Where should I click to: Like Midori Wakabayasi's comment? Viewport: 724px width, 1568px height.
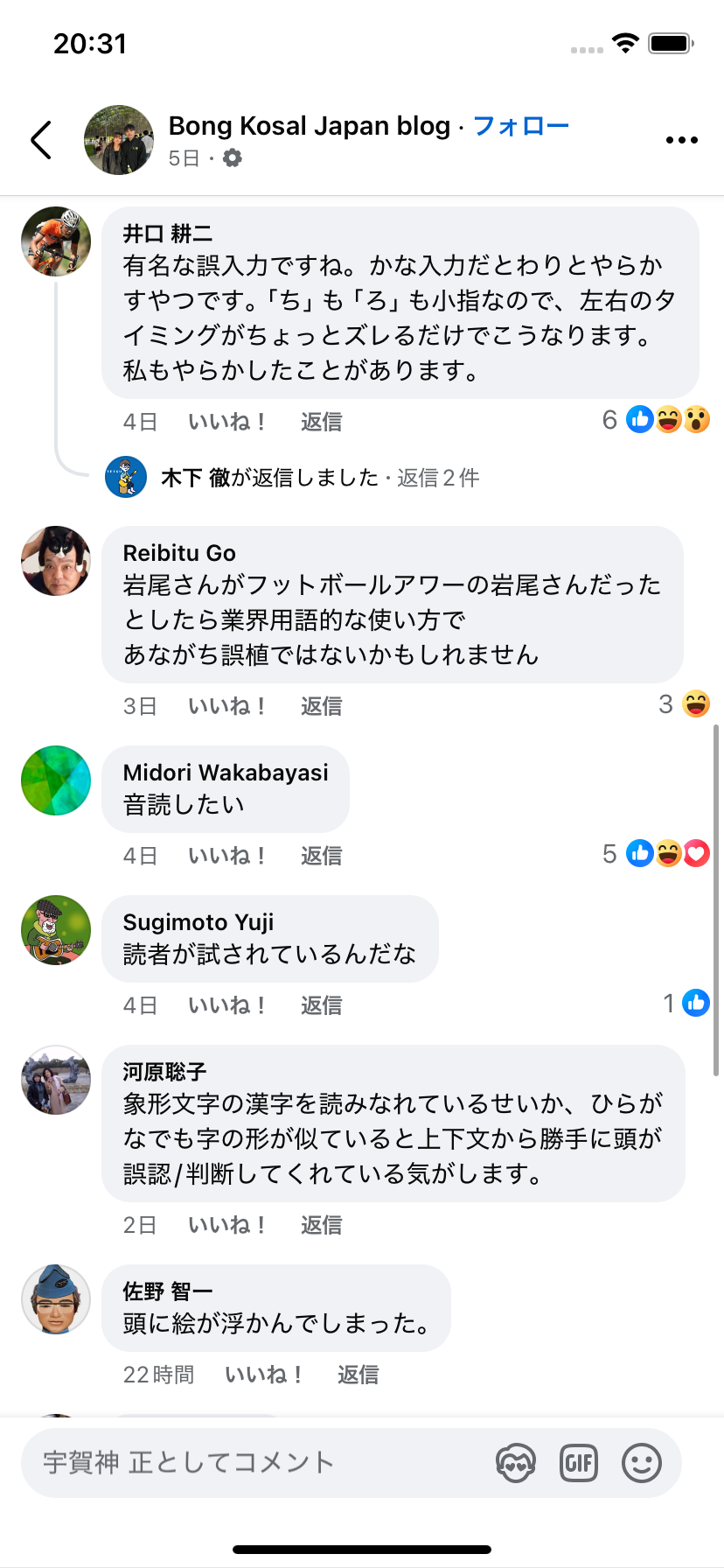point(227,856)
